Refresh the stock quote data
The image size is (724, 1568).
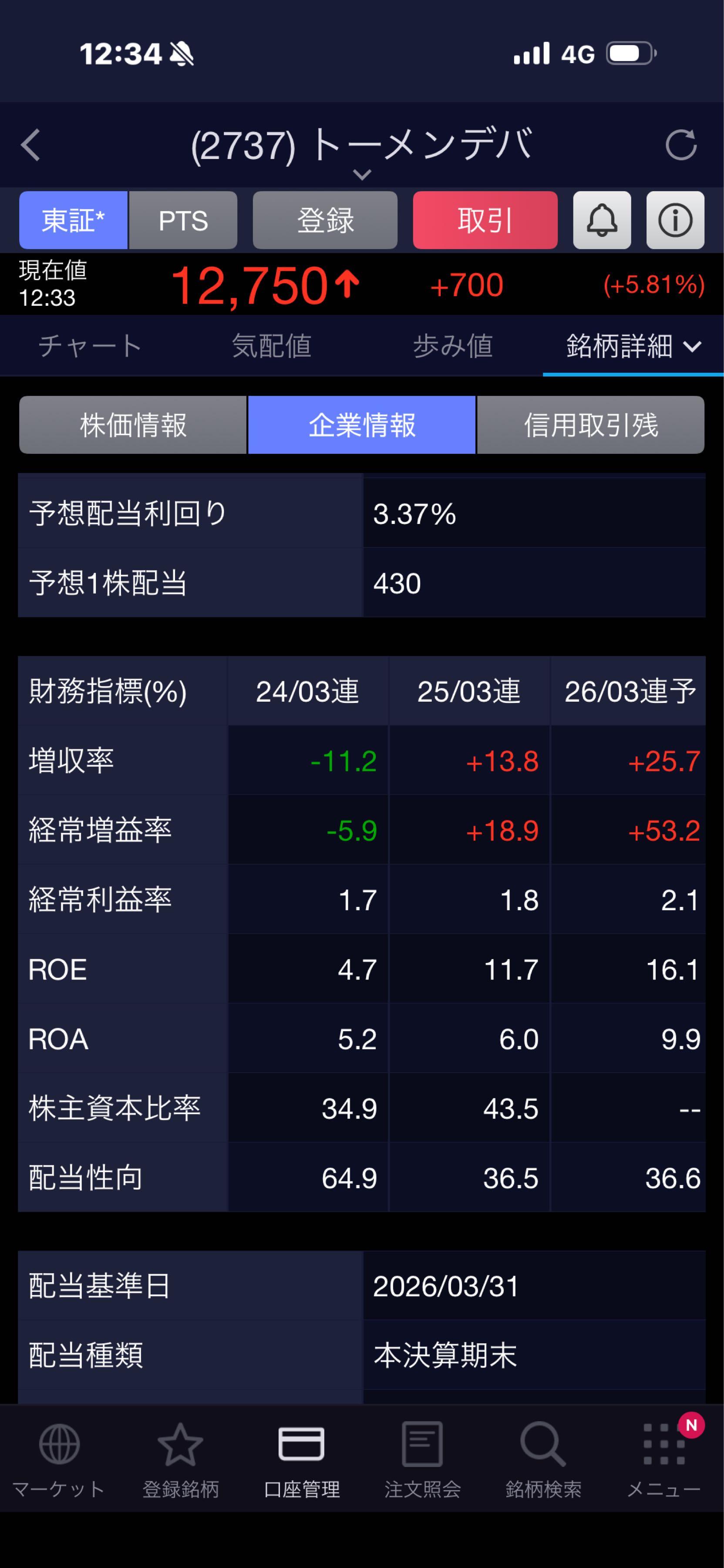[680, 145]
